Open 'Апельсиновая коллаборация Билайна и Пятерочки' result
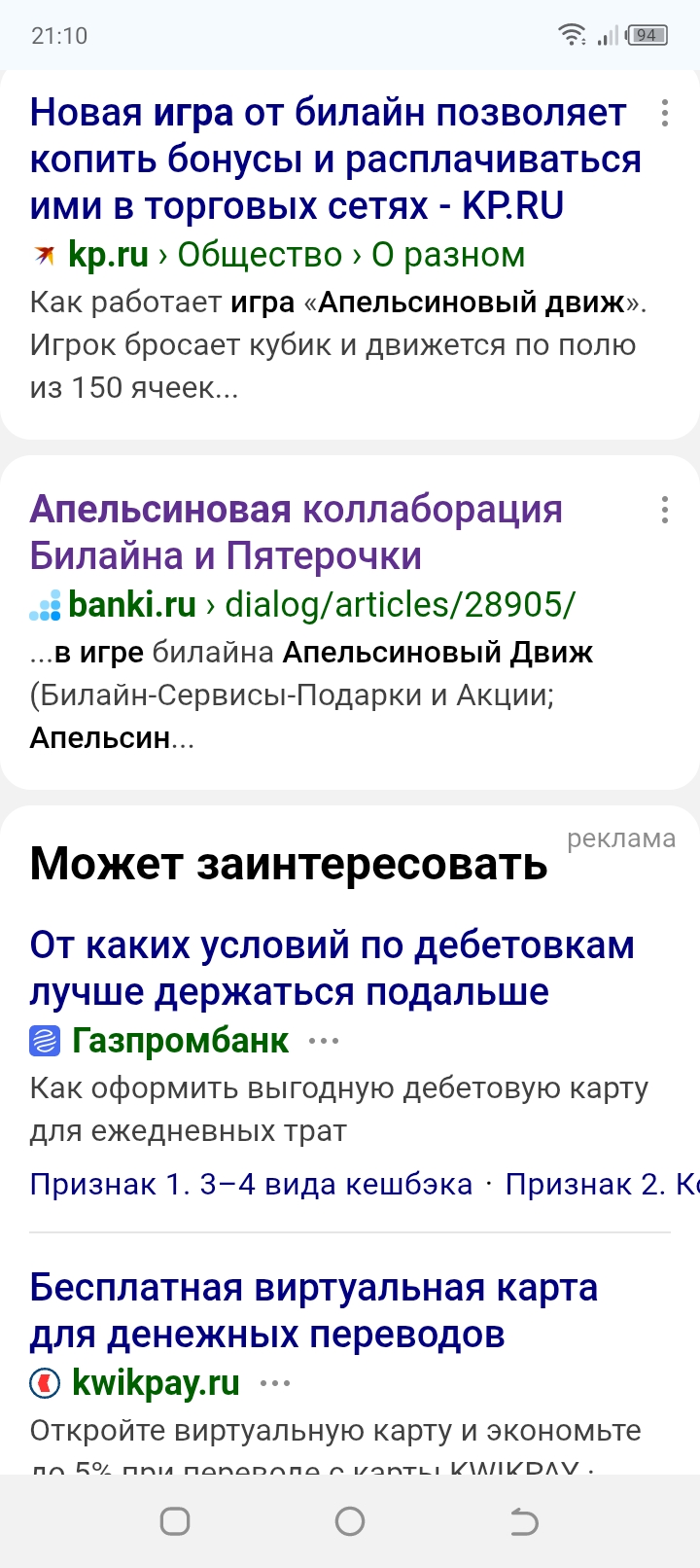The height and width of the screenshot is (1568, 700). [x=297, y=532]
